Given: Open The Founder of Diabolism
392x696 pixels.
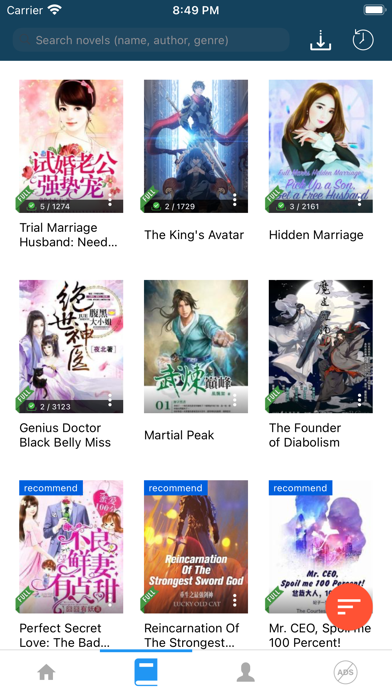Looking at the screenshot, I should click(321, 347).
